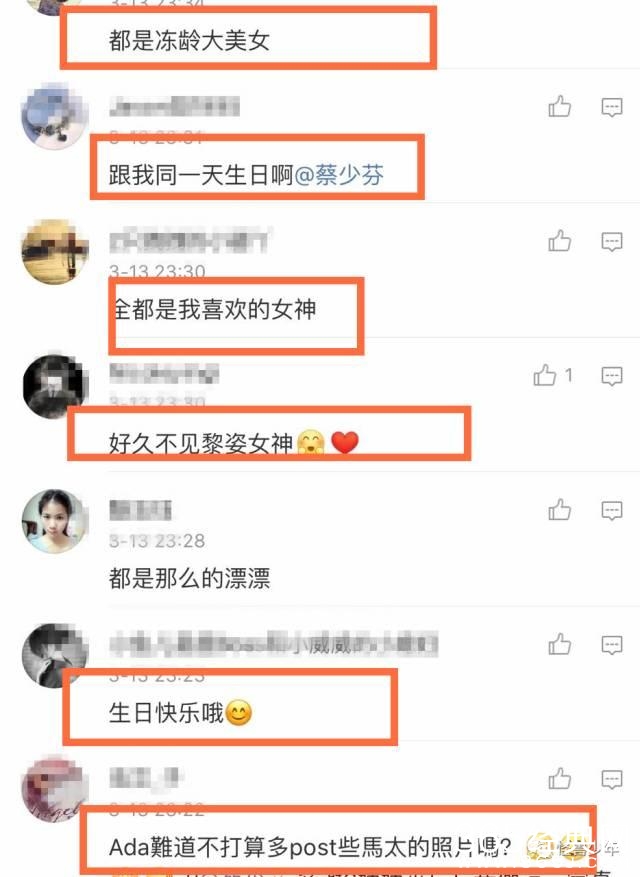Reply to the comment 全都是我喜欢的女神
This screenshot has width=640, height=877.
click(x=612, y=240)
